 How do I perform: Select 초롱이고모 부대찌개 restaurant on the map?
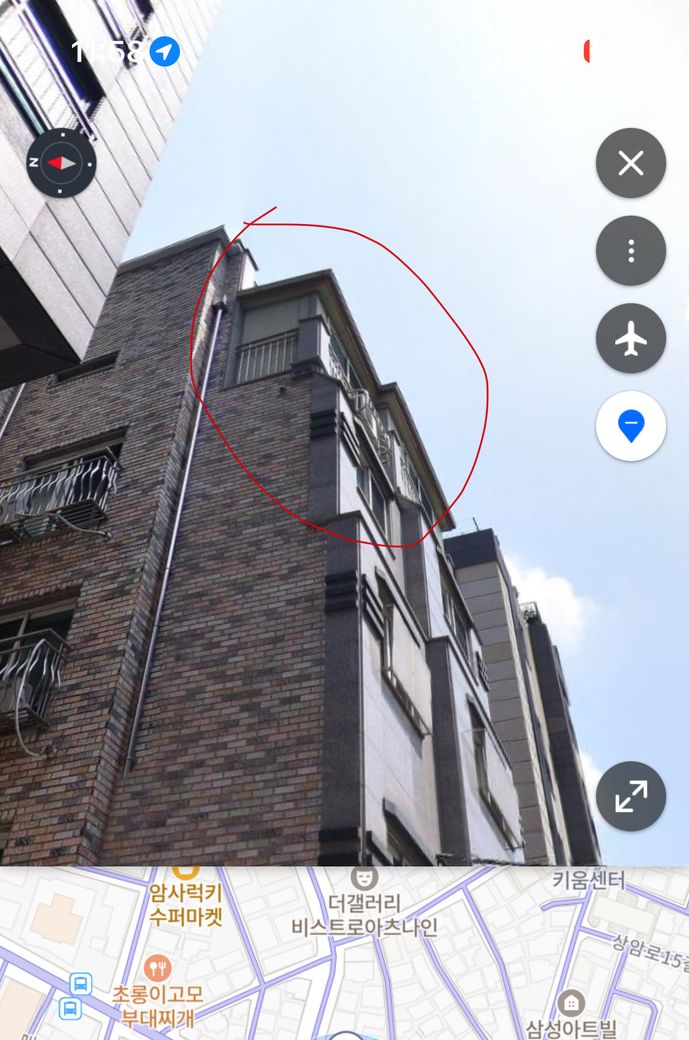[157, 993]
